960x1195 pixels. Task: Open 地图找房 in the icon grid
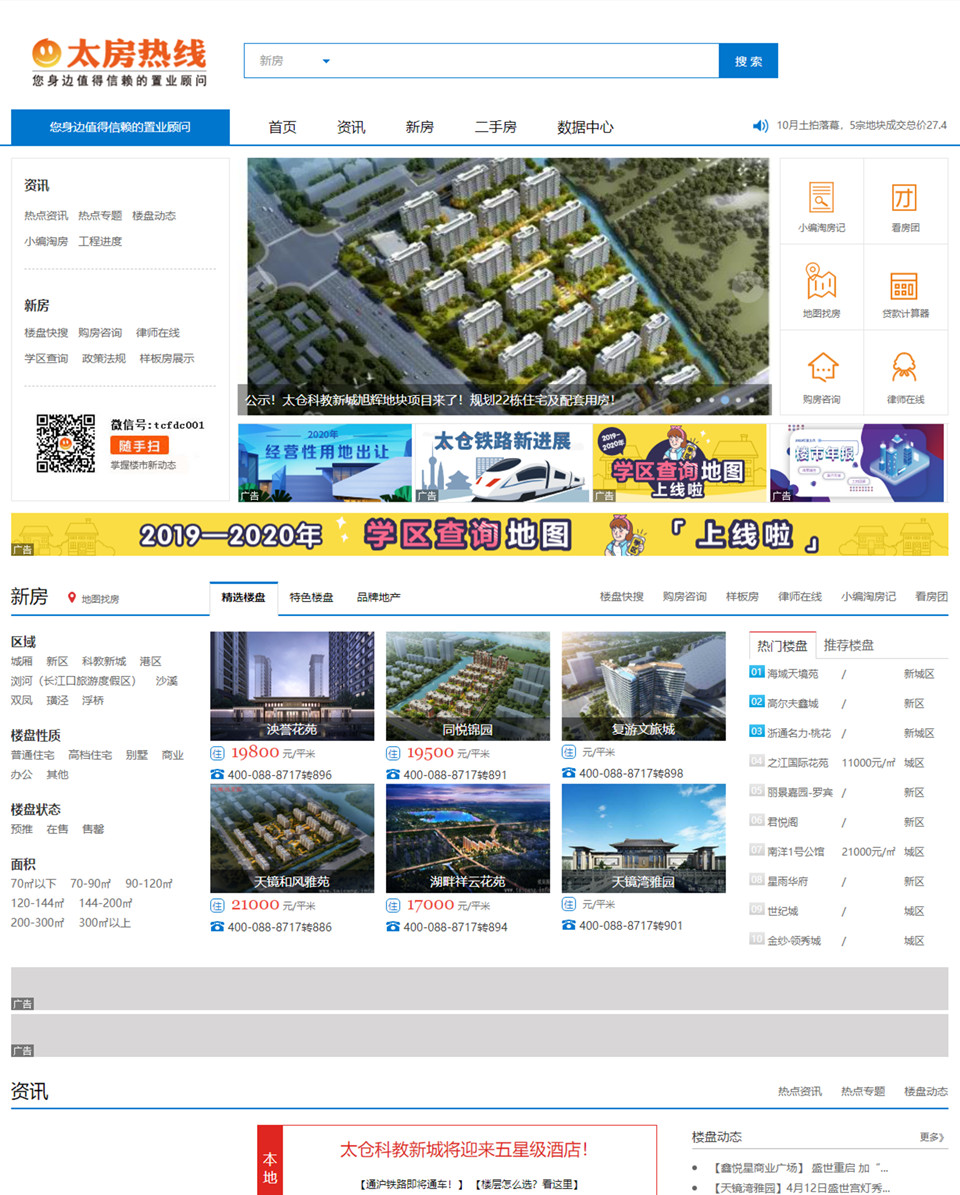[x=821, y=295]
